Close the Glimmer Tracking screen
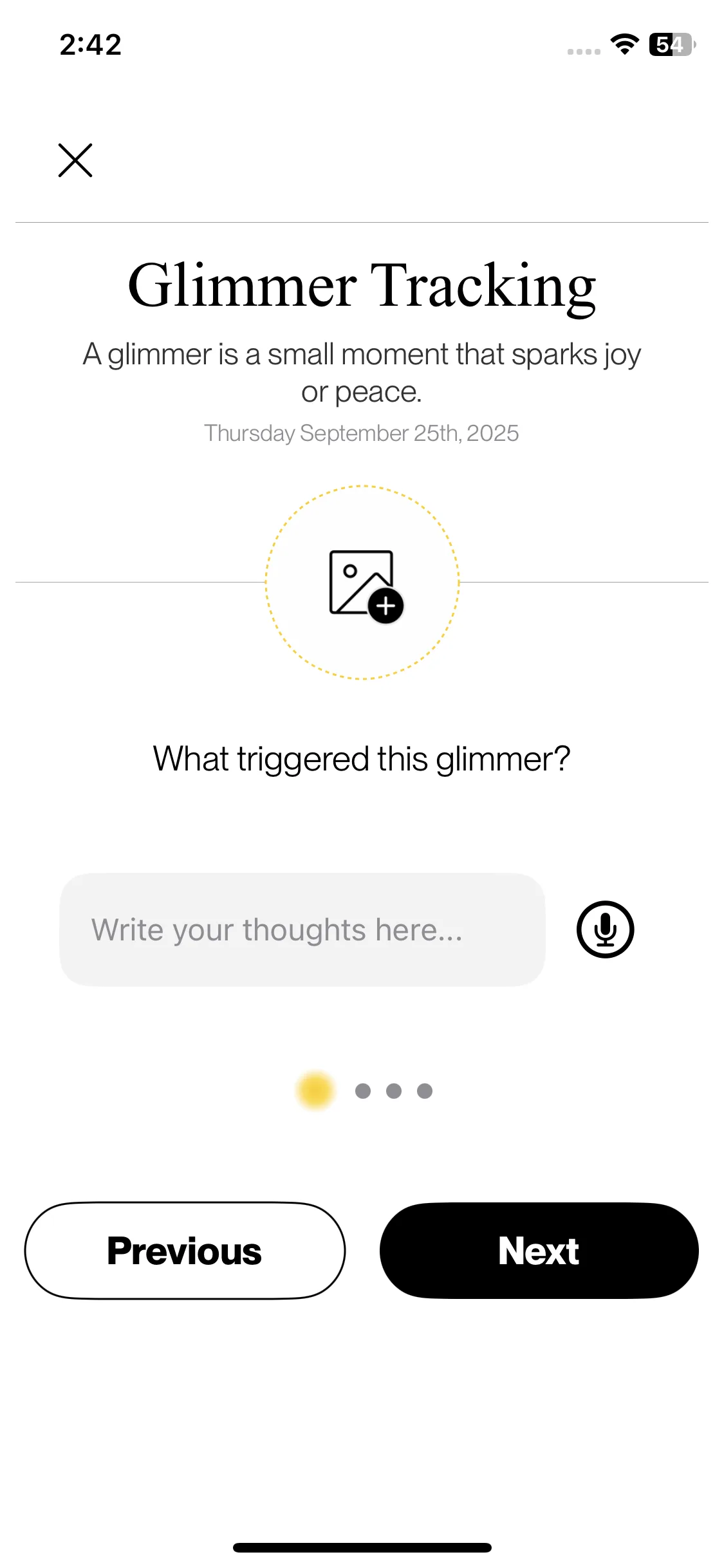The height and width of the screenshot is (1568, 724). (75, 160)
